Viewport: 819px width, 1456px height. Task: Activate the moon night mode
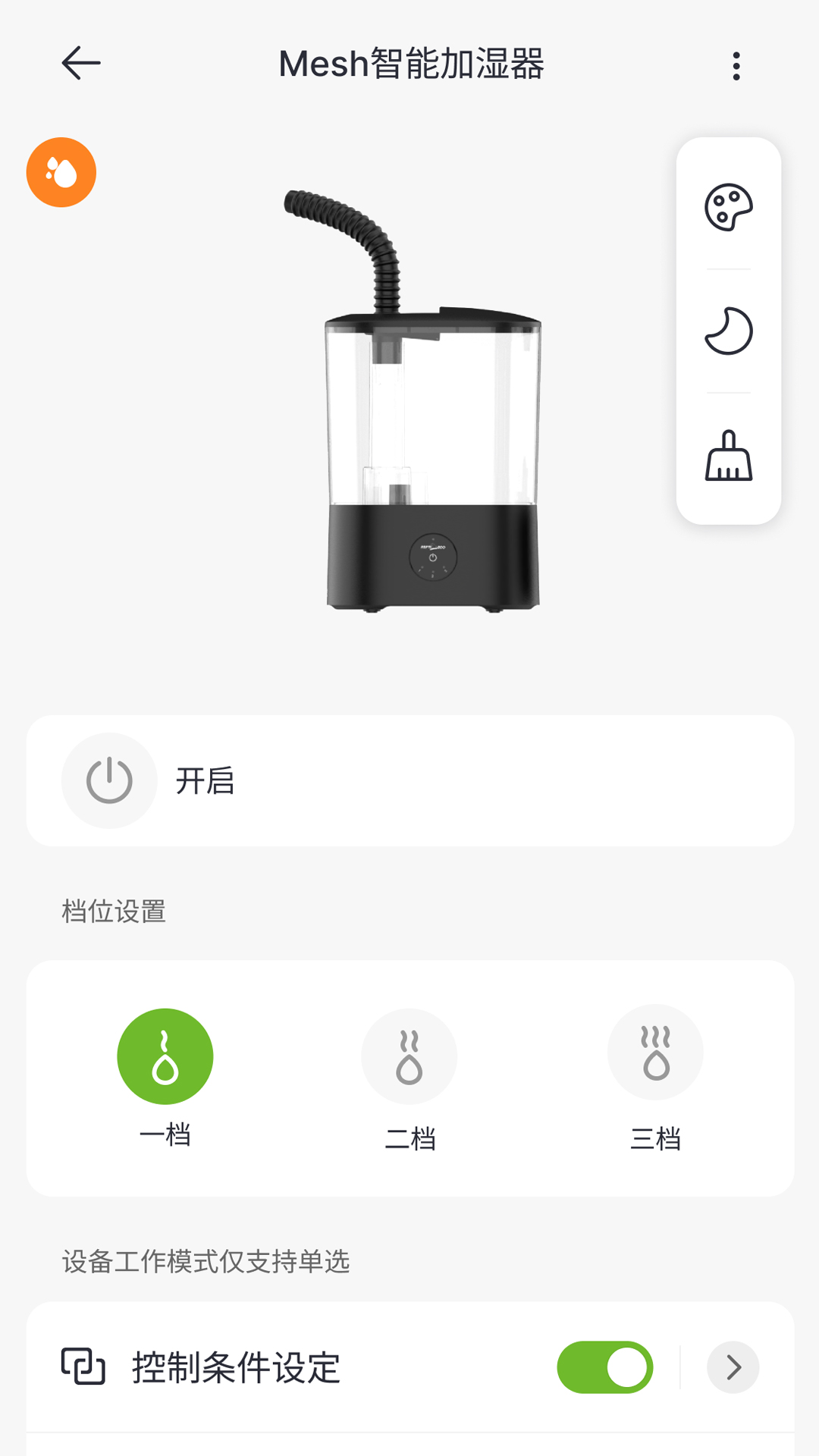tap(728, 331)
